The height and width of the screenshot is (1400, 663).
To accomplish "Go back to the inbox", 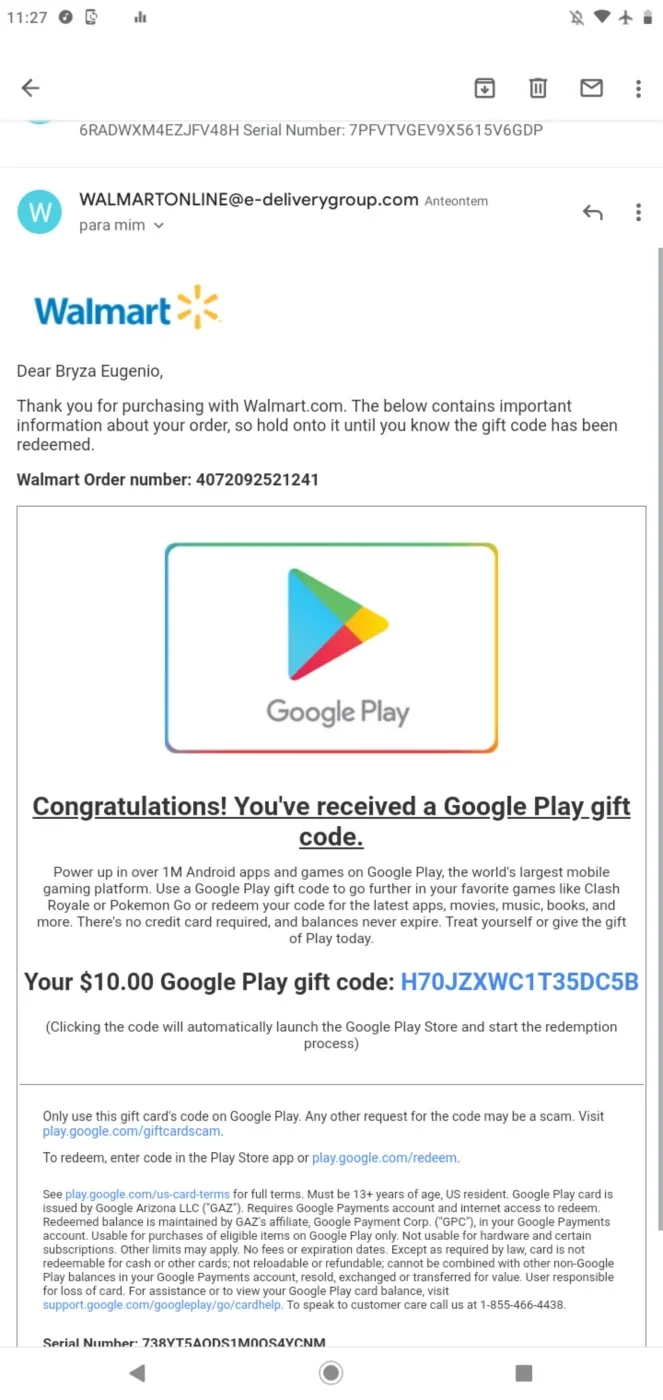I will click(30, 88).
